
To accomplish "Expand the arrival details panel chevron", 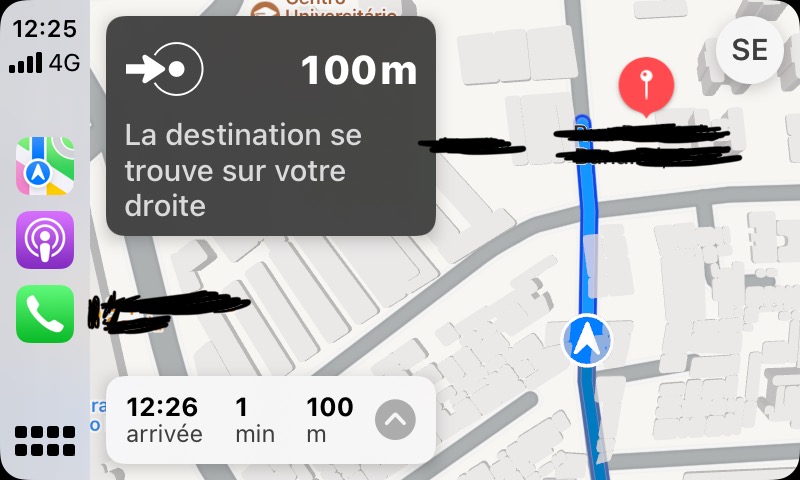I will click(x=395, y=419).
